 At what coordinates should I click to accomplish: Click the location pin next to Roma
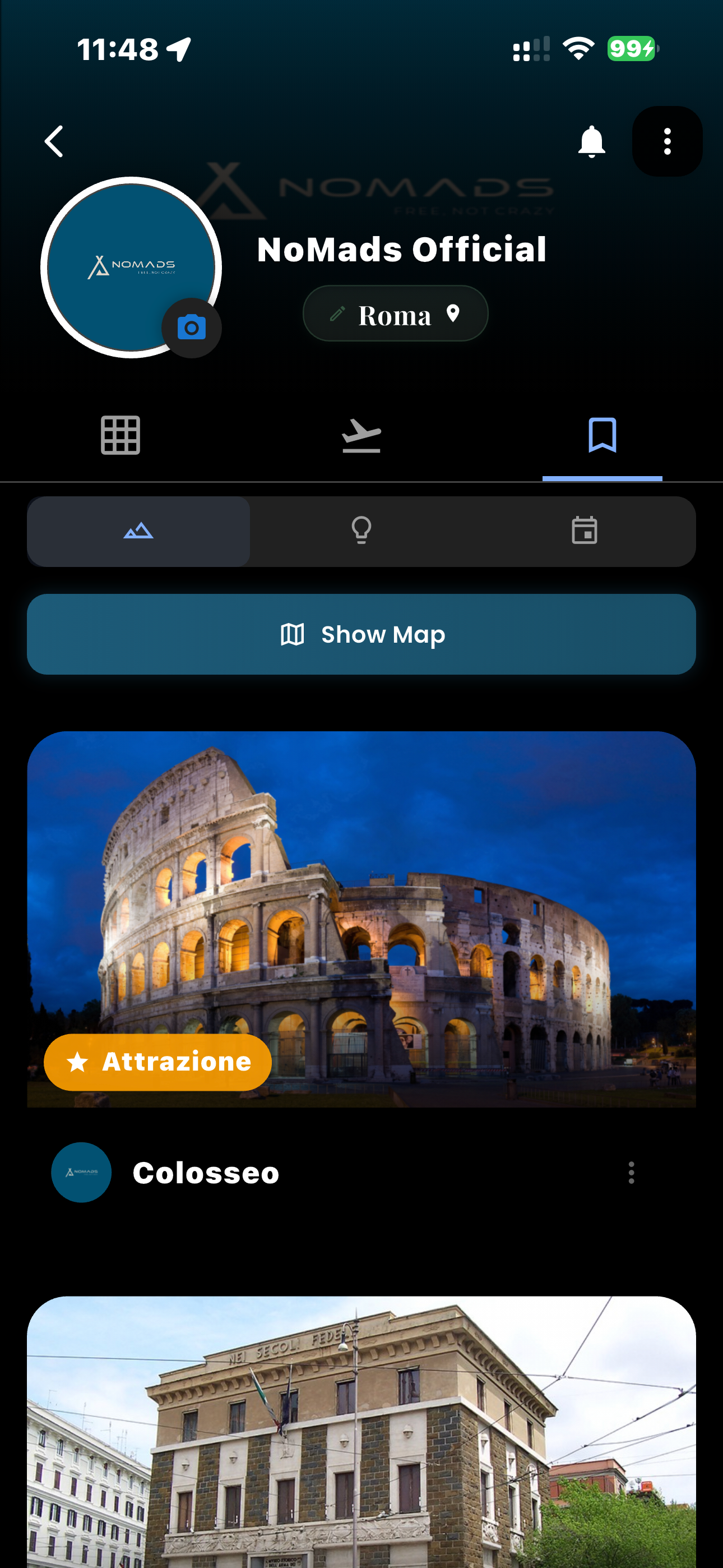coord(453,313)
